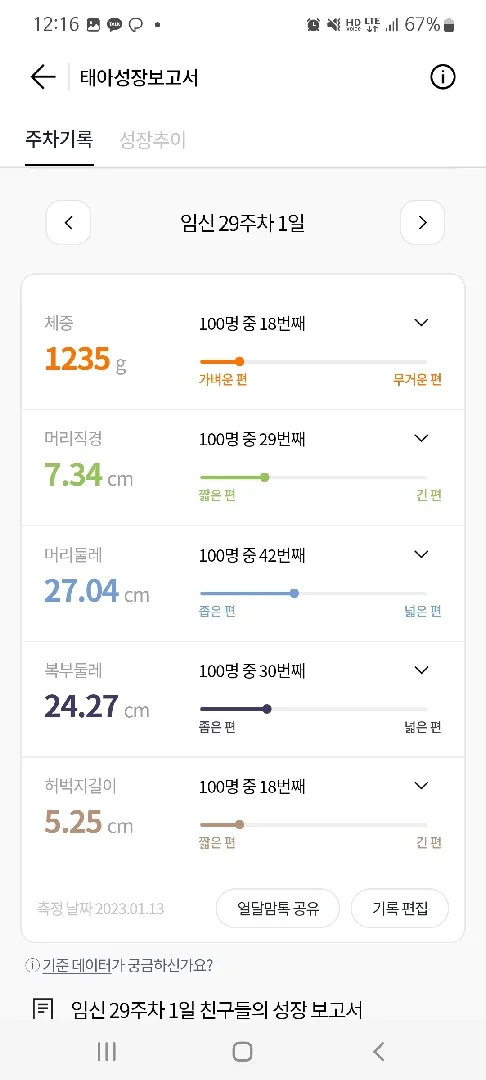486x1080 pixels.
Task: Tap the 열달맘톡 공유 button
Action: coord(278,908)
